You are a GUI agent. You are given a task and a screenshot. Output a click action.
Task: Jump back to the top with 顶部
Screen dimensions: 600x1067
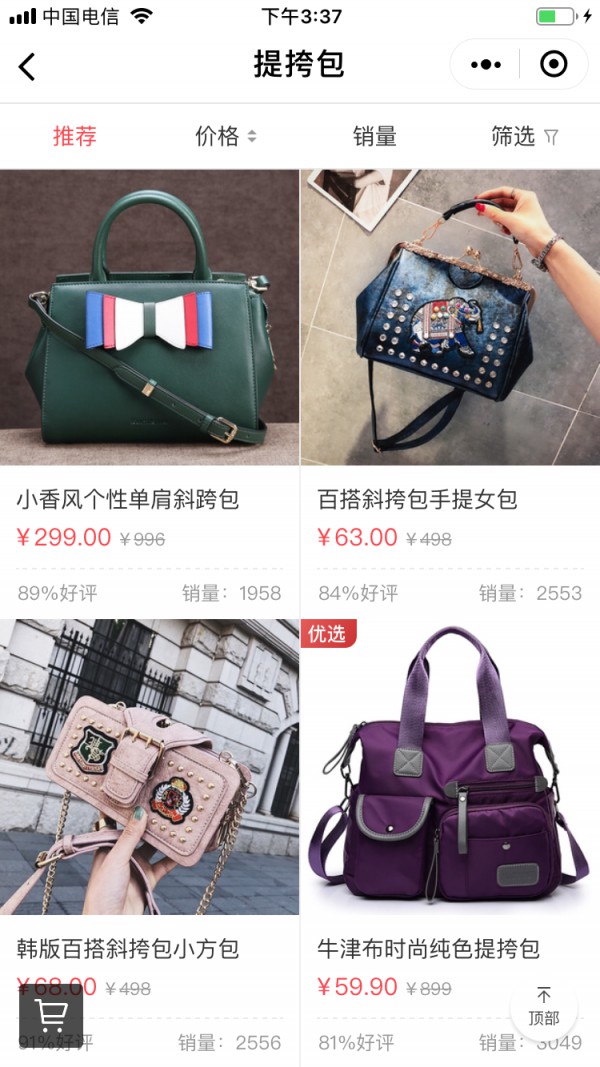[x=544, y=1007]
